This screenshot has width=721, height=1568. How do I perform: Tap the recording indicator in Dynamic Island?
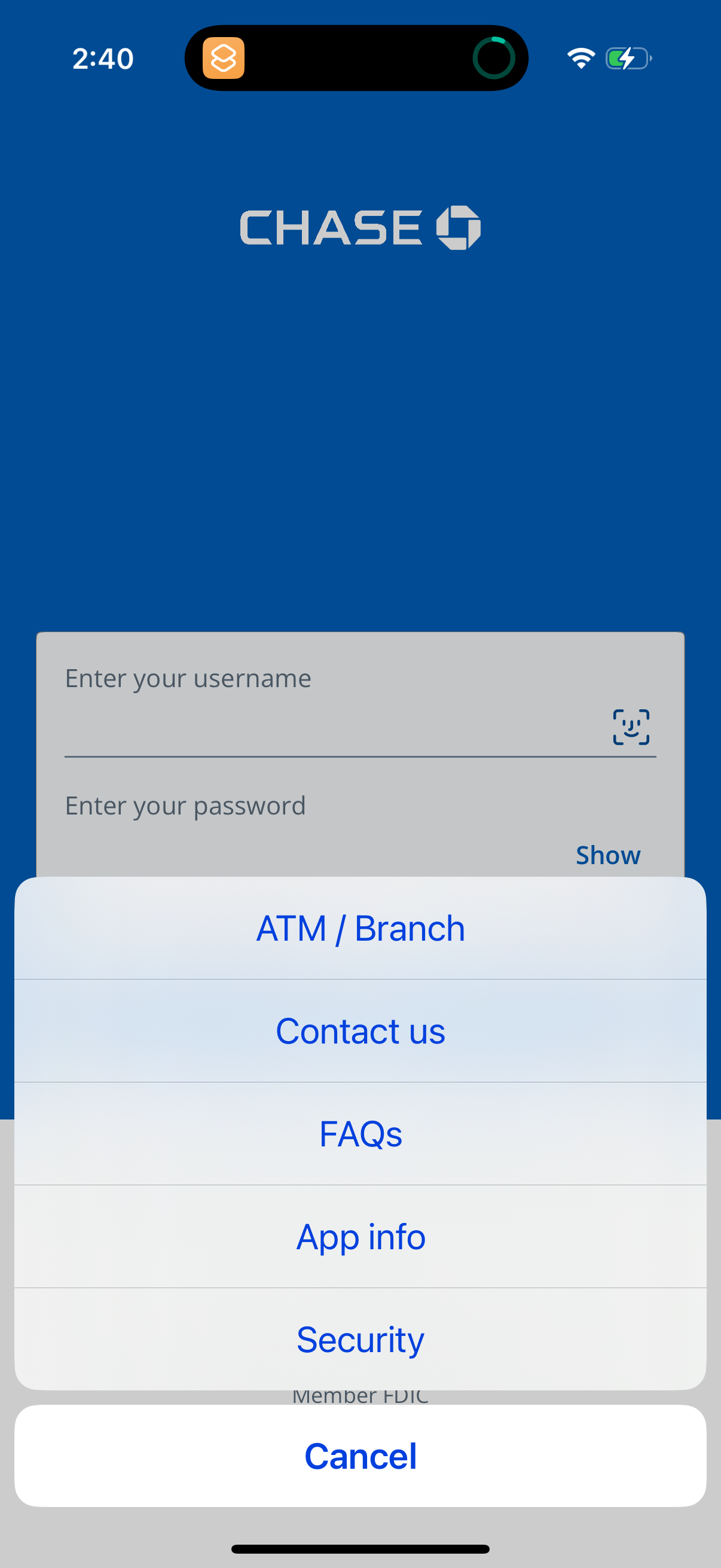click(494, 58)
